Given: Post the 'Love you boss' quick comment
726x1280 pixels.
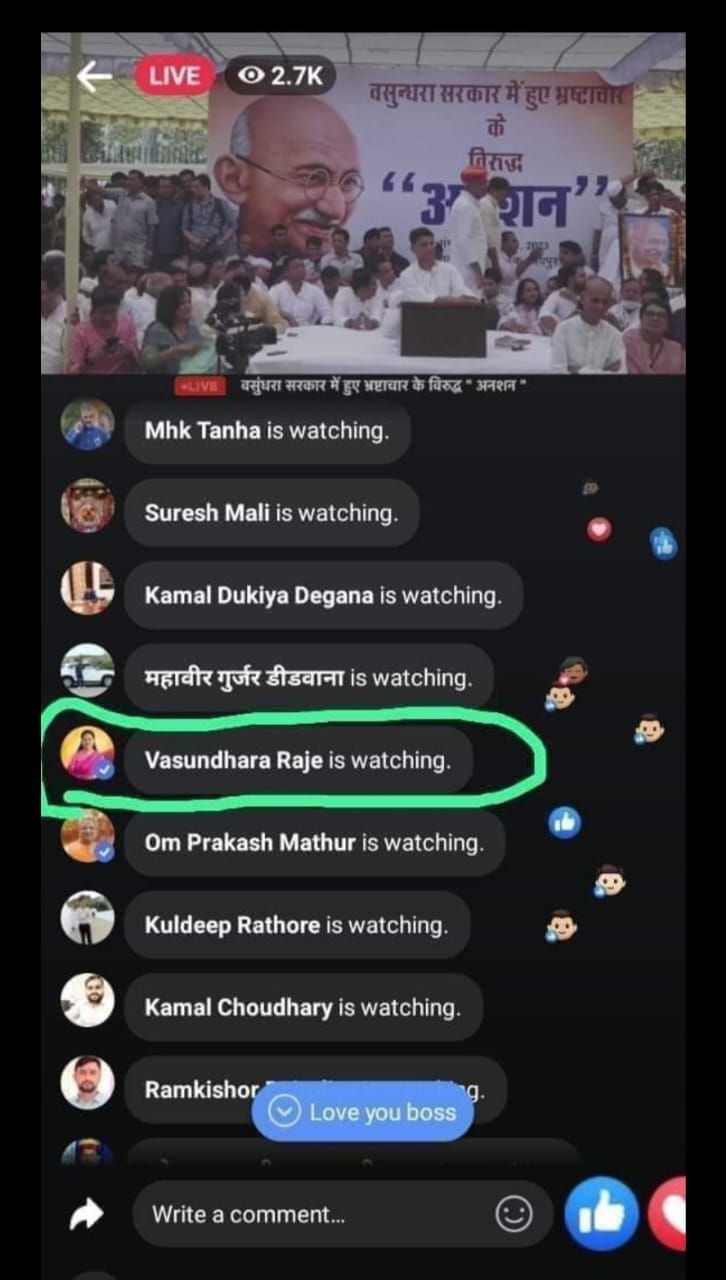Looking at the screenshot, I should pos(363,1112).
